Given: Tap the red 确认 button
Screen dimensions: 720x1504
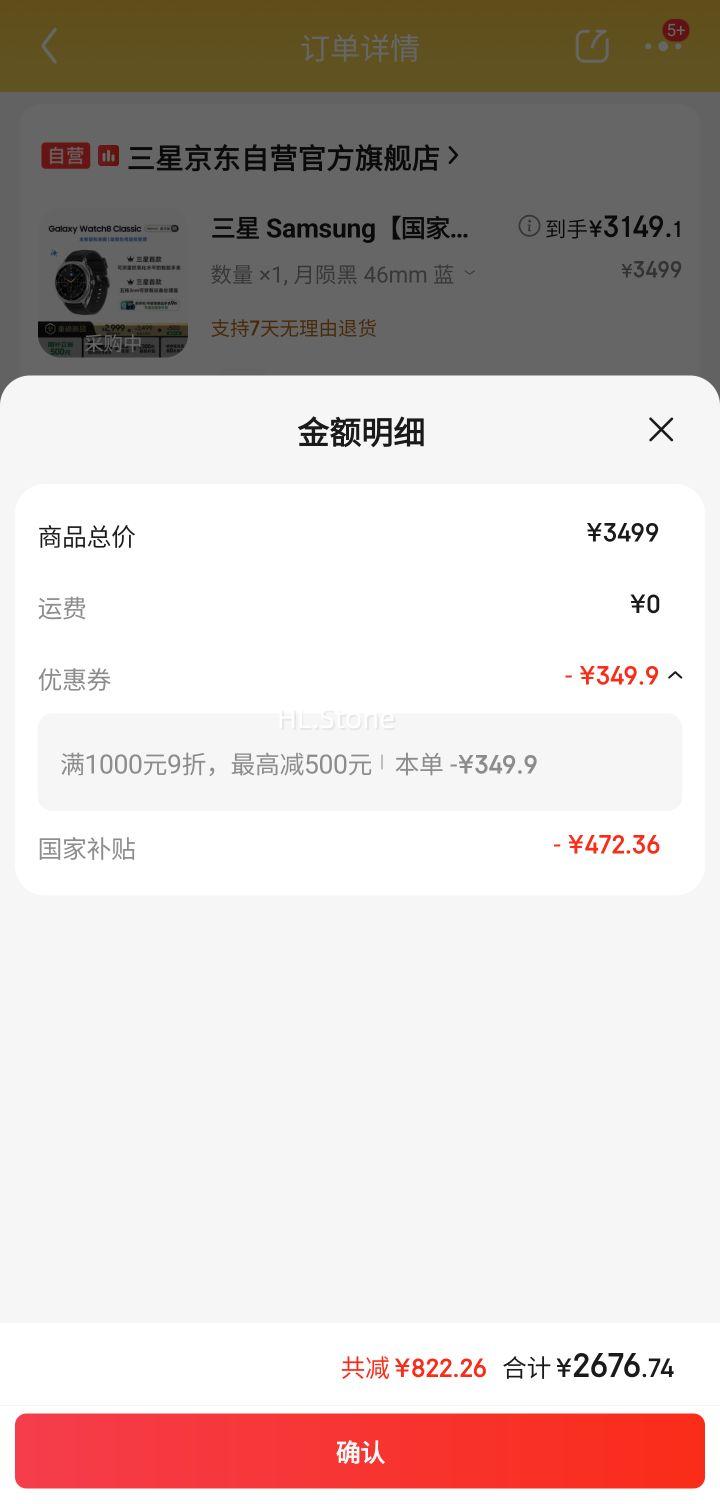Looking at the screenshot, I should click(360, 1451).
